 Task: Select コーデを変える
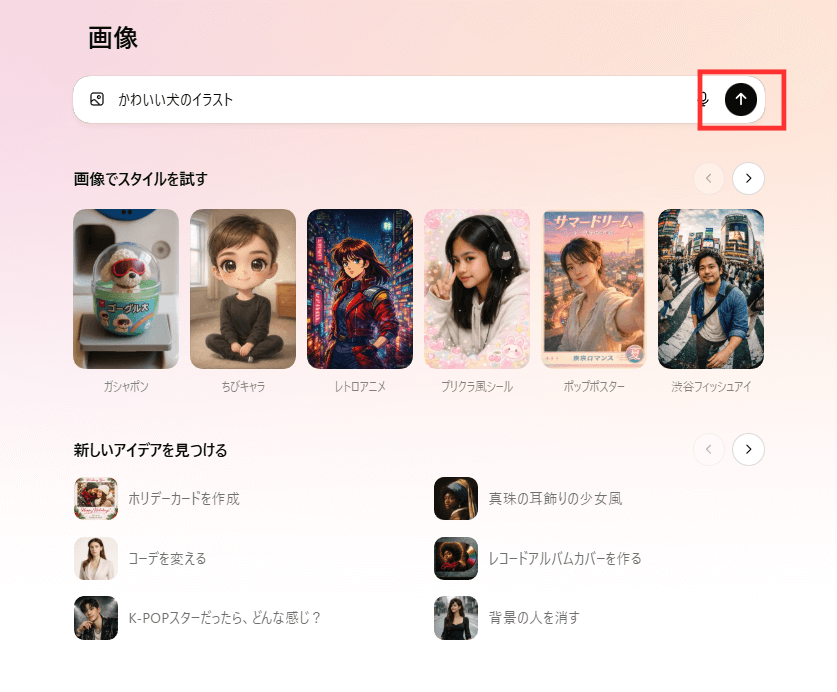click(166, 558)
